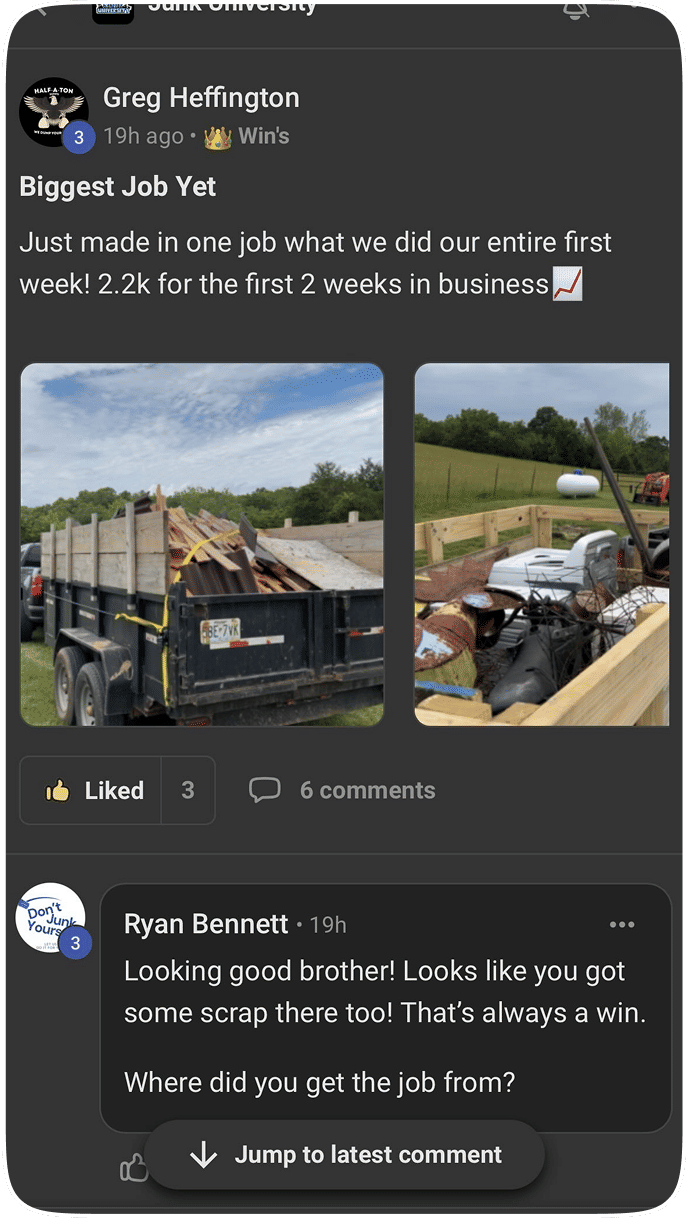Open the notifications bell
686x1218 pixels.
click(576, 10)
